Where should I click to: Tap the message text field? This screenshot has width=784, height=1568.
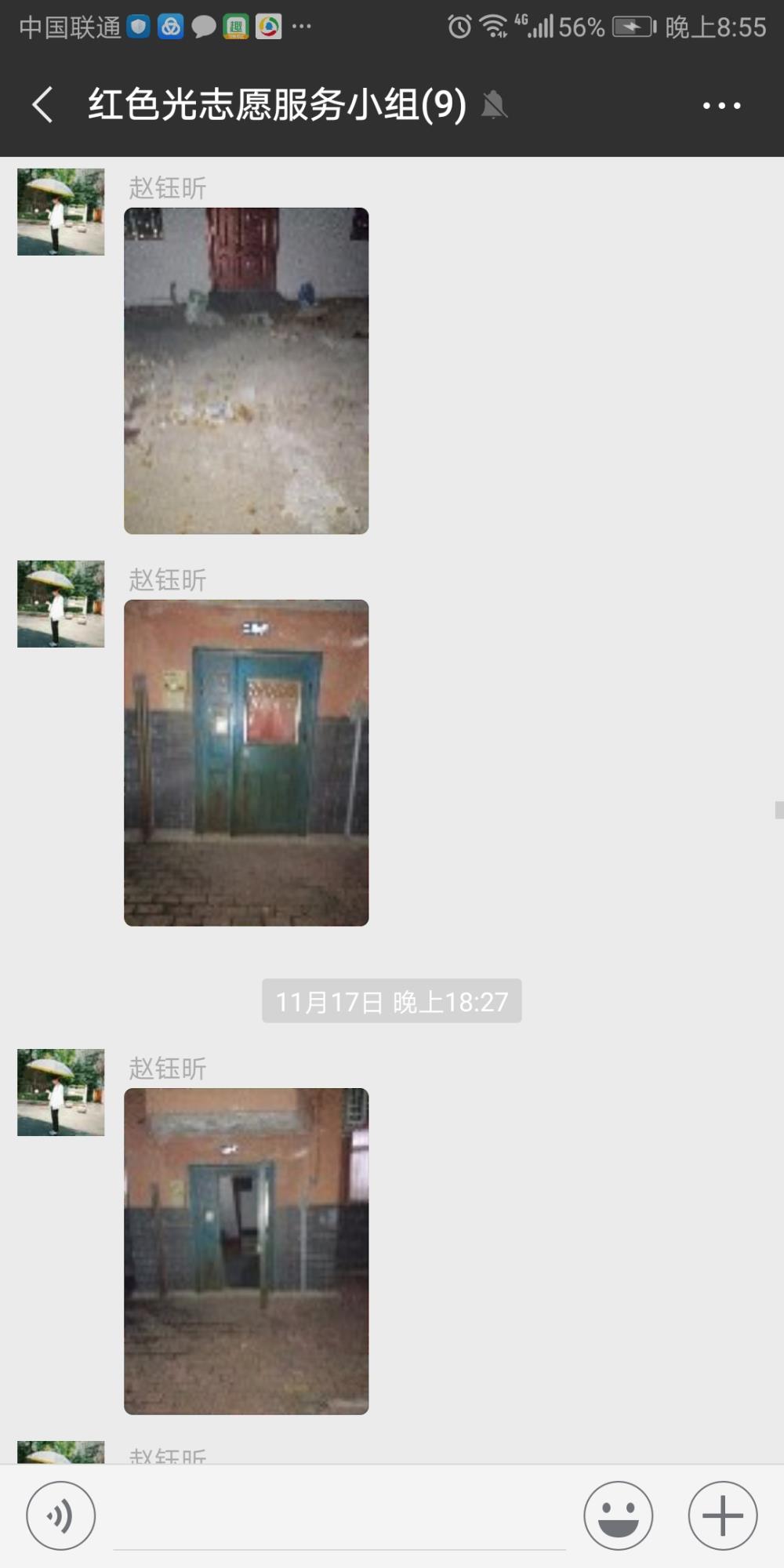point(339,1517)
